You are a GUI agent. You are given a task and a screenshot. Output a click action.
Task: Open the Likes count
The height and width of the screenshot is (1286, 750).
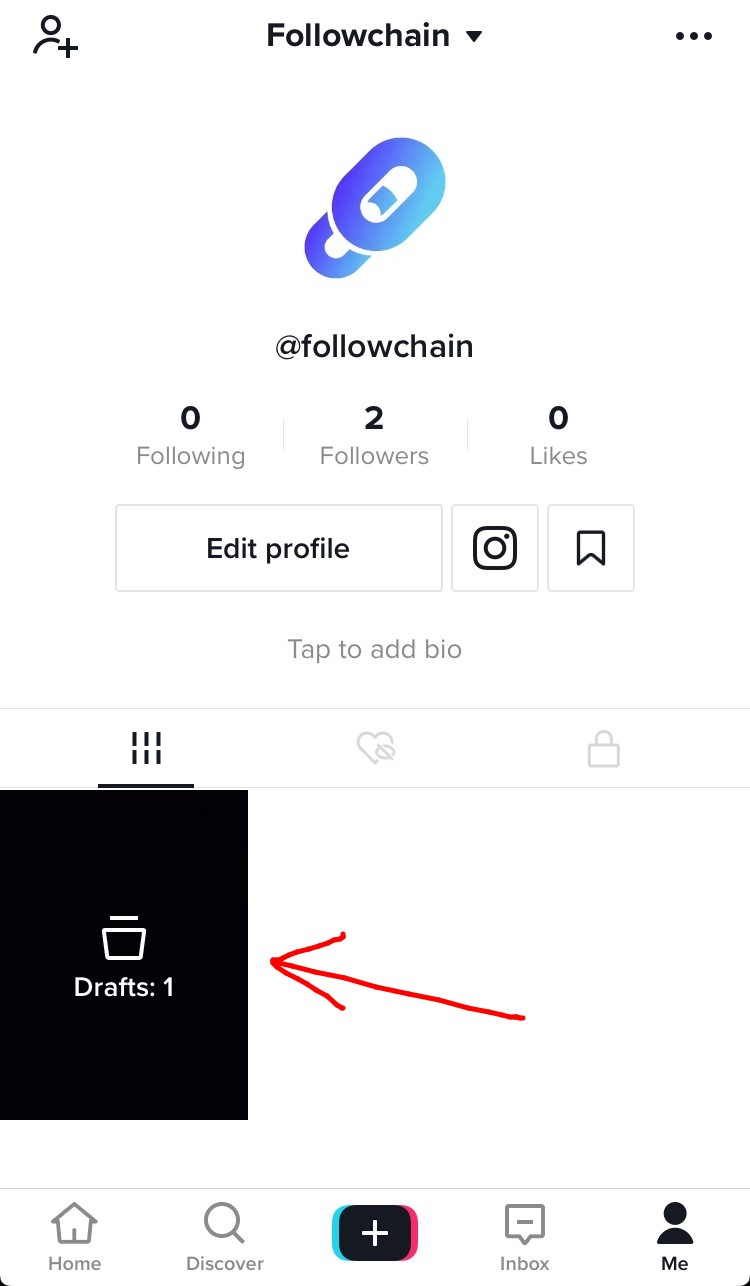point(558,437)
